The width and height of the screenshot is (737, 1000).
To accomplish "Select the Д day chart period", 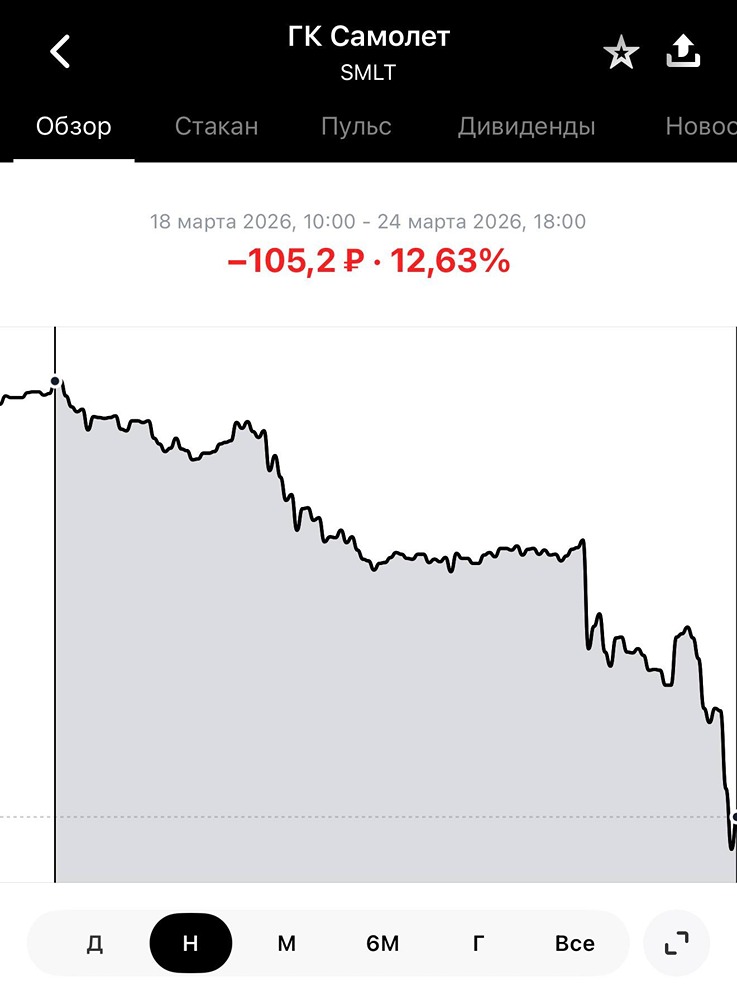I will (x=95, y=943).
